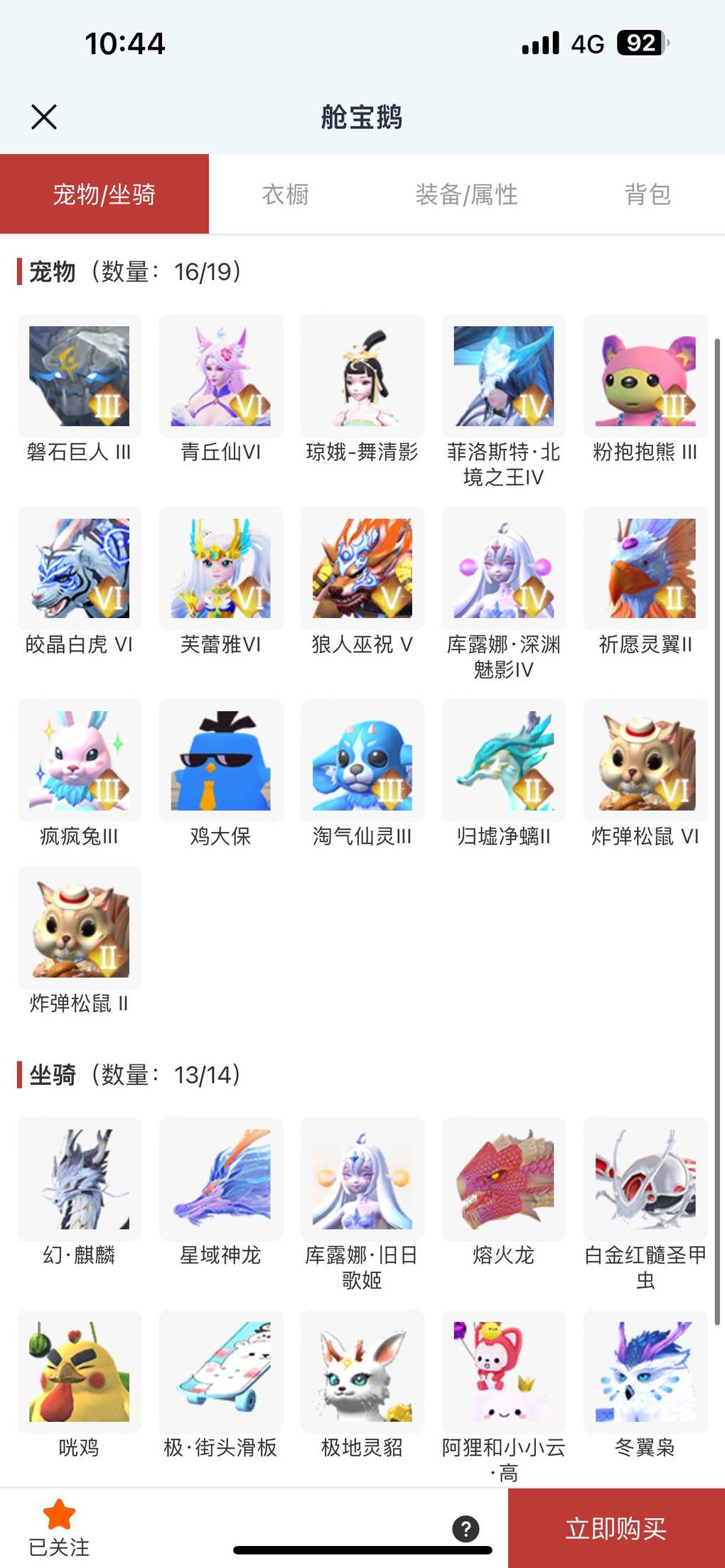The height and width of the screenshot is (1568, 725).
Task: Switch to the 装备/属性 tab
Action: click(x=466, y=194)
